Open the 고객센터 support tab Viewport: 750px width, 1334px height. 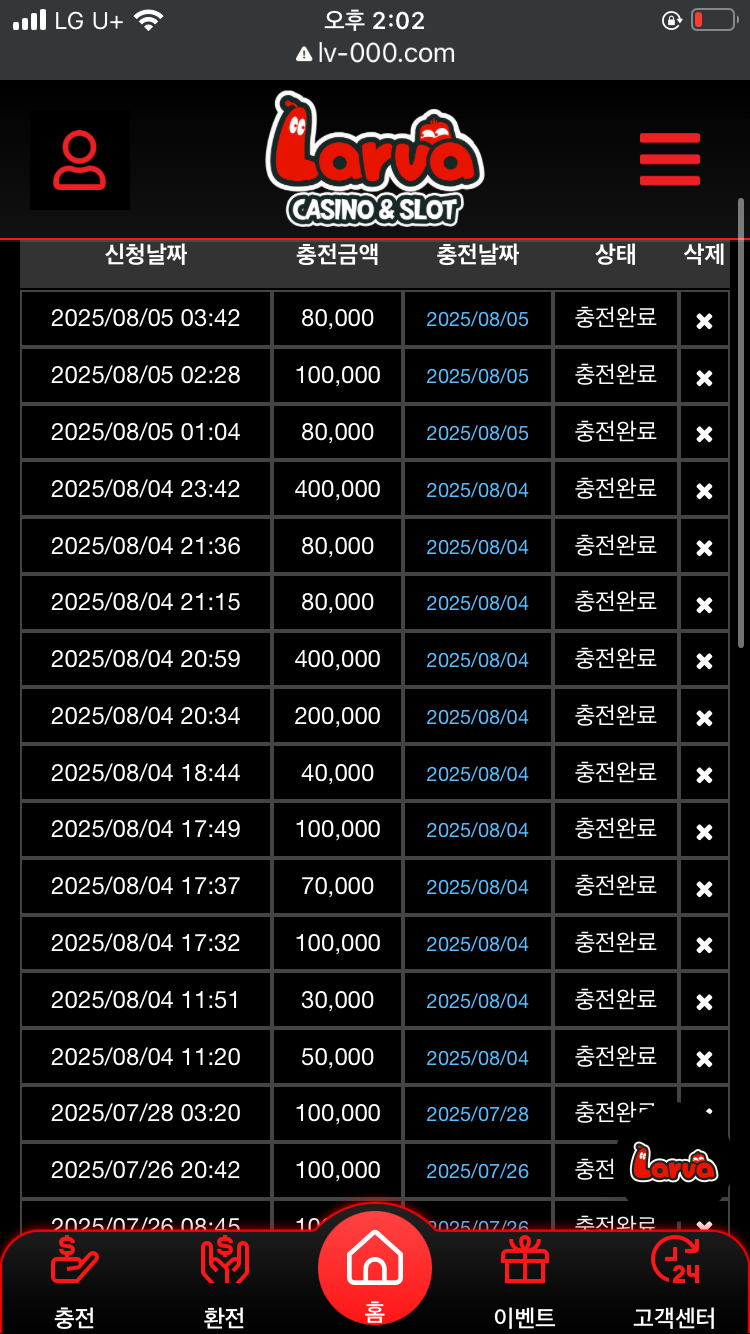tap(675, 1280)
